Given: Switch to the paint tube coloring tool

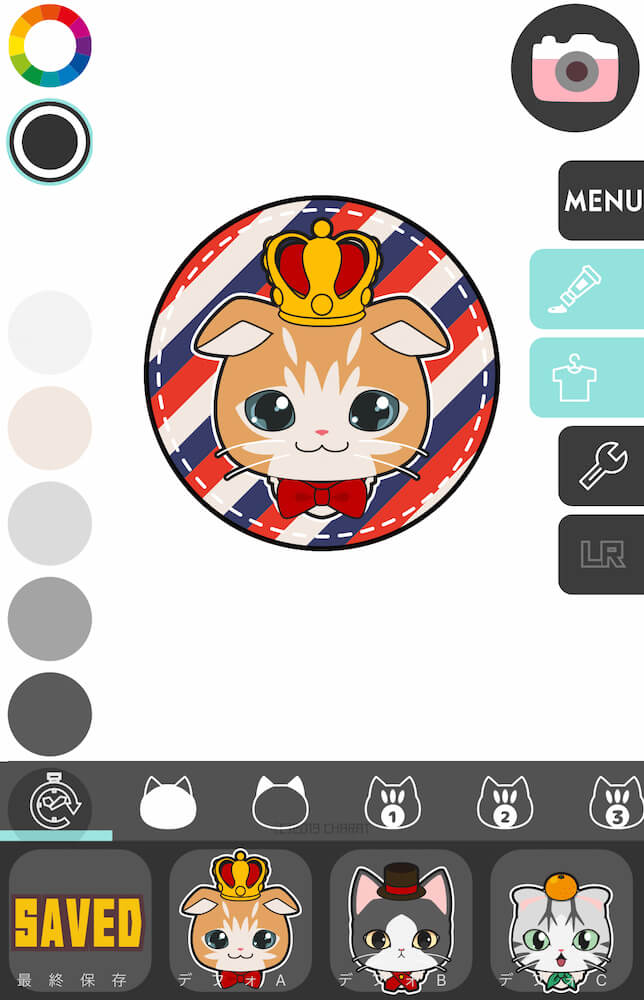Looking at the screenshot, I should (x=587, y=289).
